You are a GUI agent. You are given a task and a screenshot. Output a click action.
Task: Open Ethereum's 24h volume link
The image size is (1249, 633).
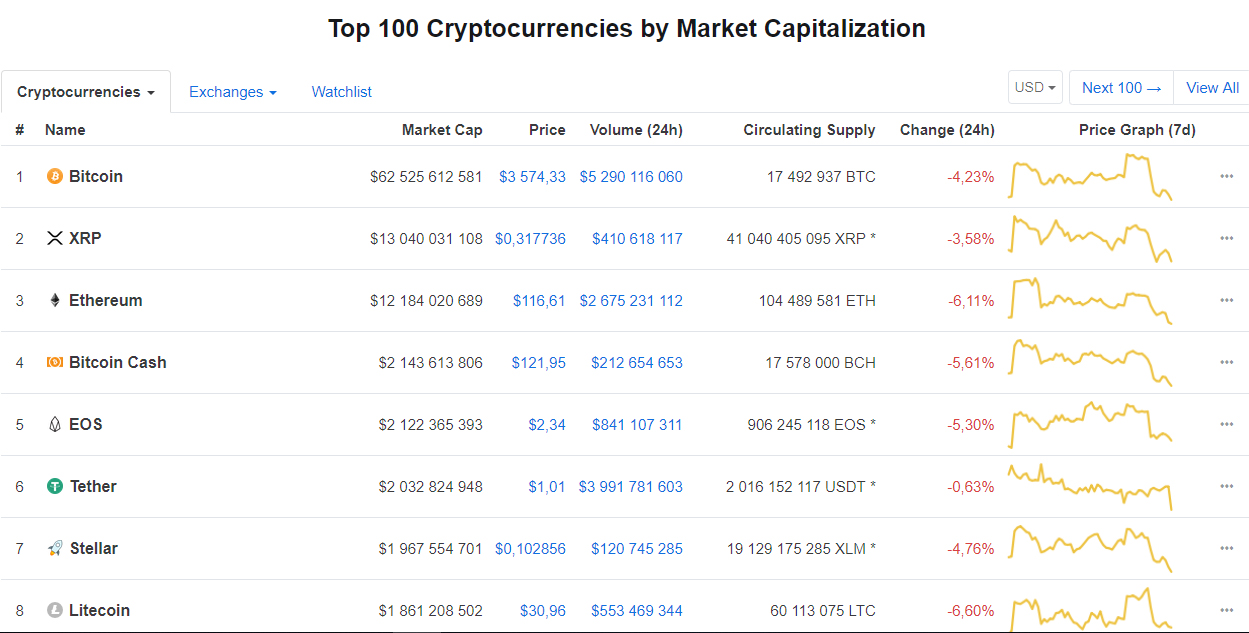click(x=631, y=301)
